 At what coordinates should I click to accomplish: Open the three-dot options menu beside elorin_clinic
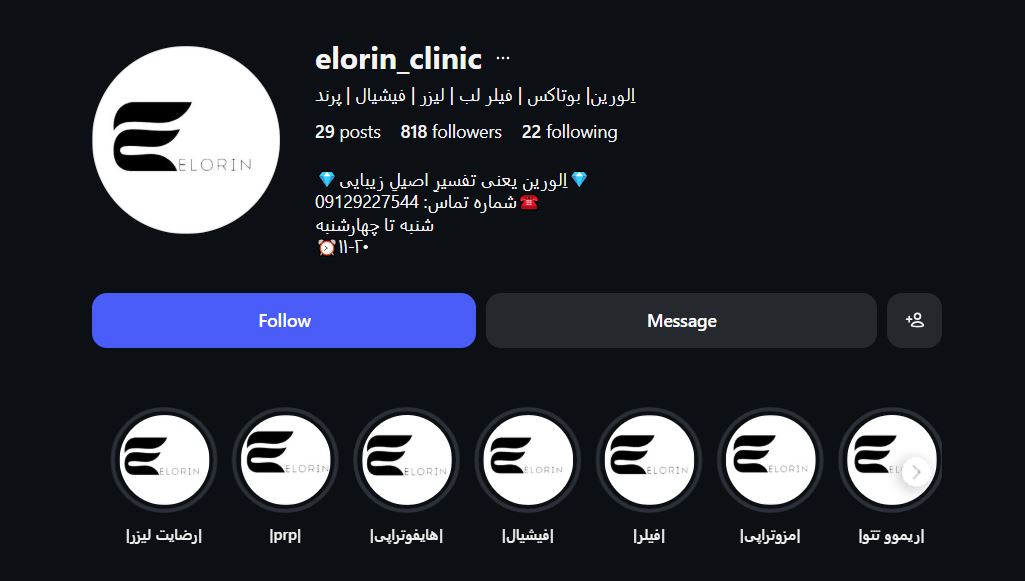click(503, 59)
